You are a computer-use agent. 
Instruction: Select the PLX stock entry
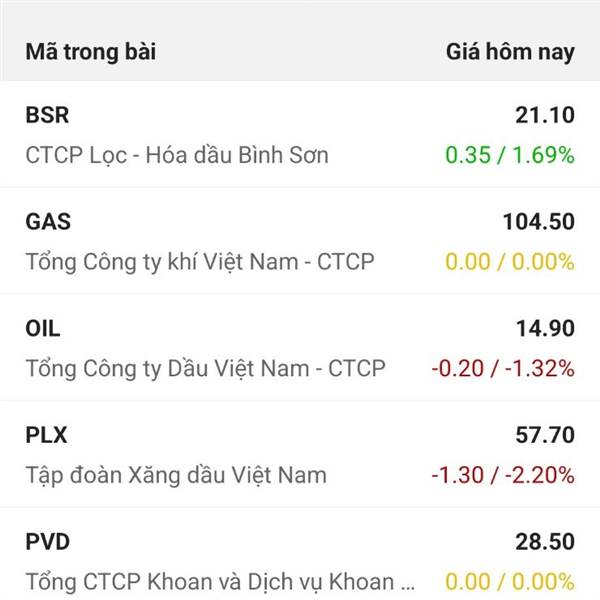(300, 454)
